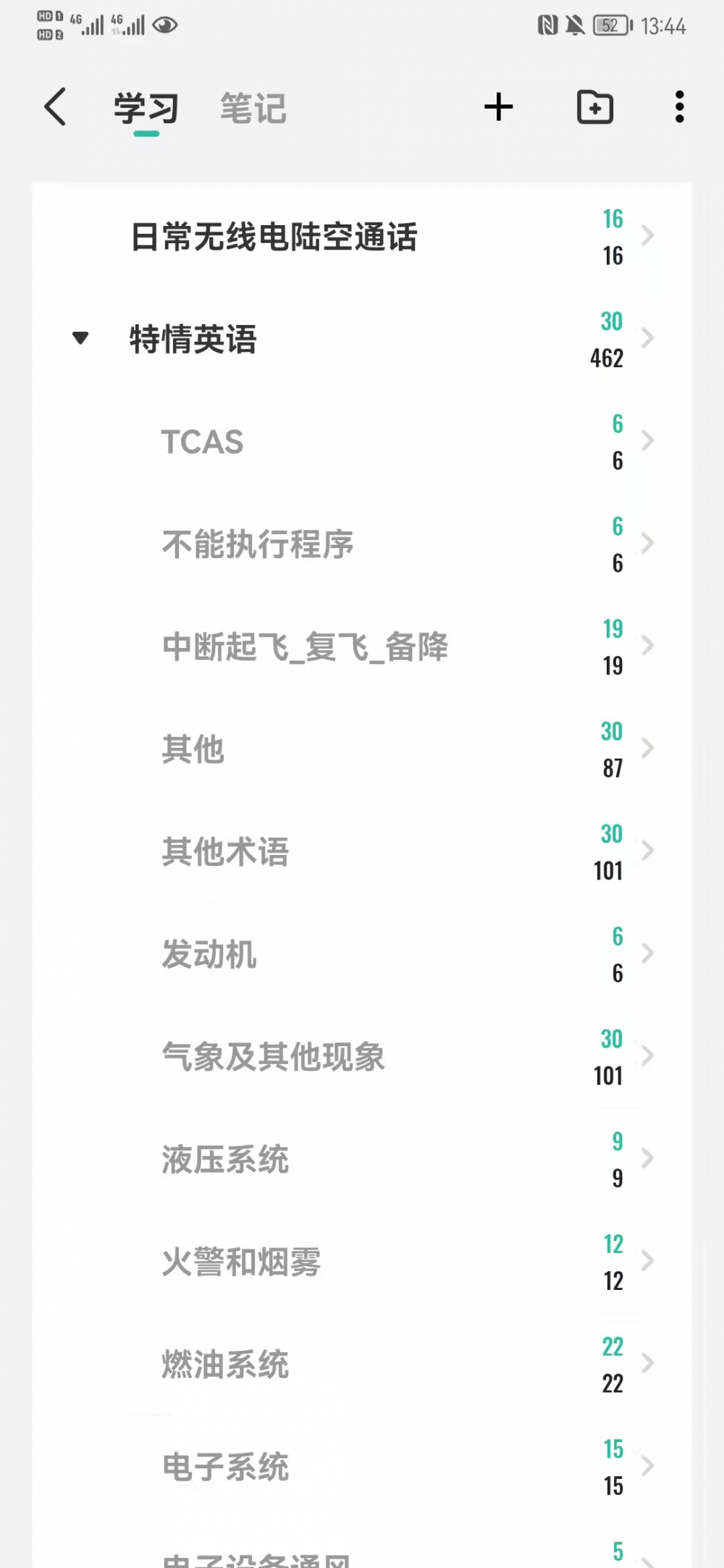Select the 其他 sub-deck
Image resolution: width=724 pixels, height=1568 pixels.
click(x=193, y=749)
